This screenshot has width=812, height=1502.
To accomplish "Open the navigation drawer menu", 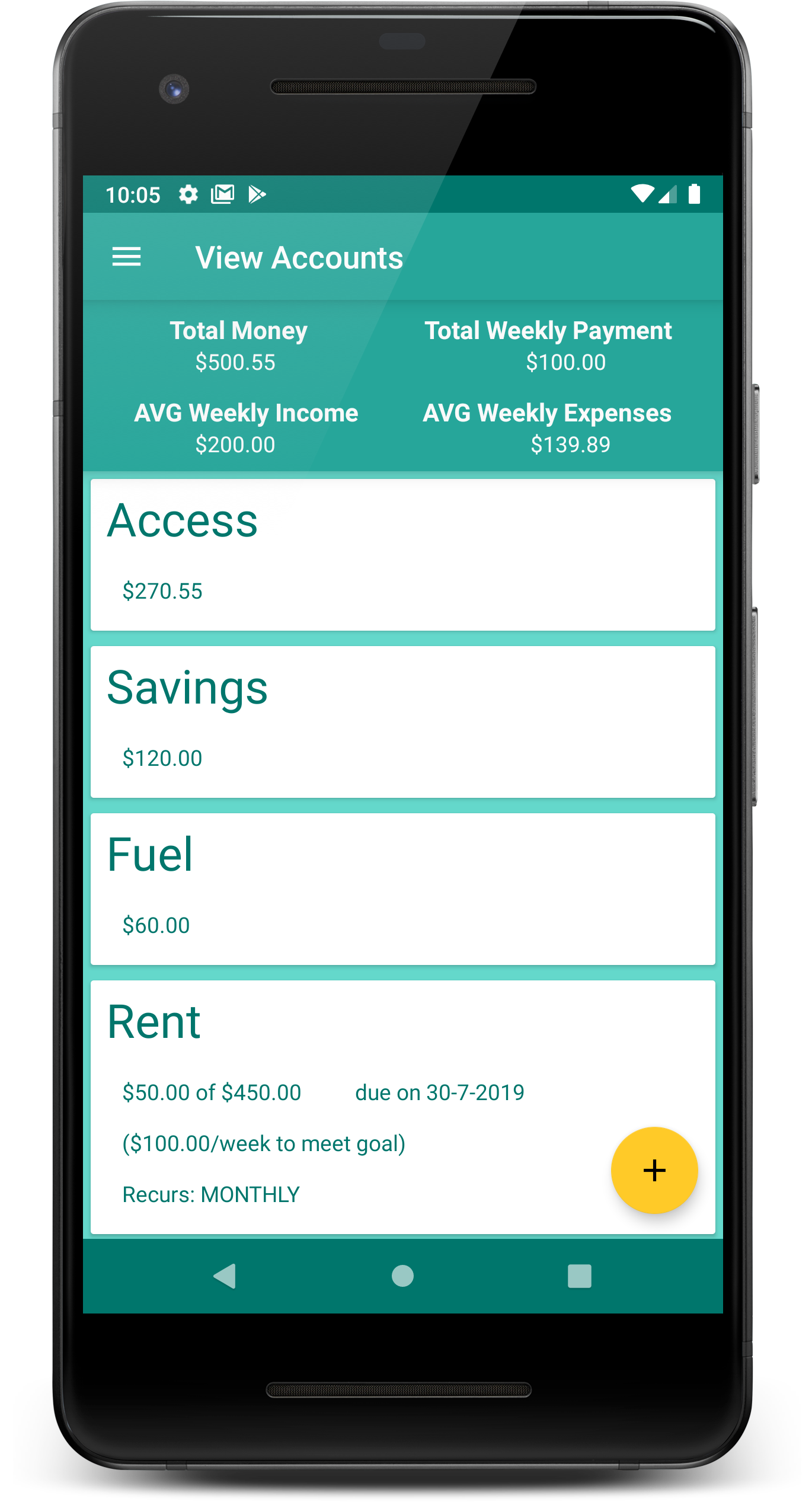I will [126, 257].
